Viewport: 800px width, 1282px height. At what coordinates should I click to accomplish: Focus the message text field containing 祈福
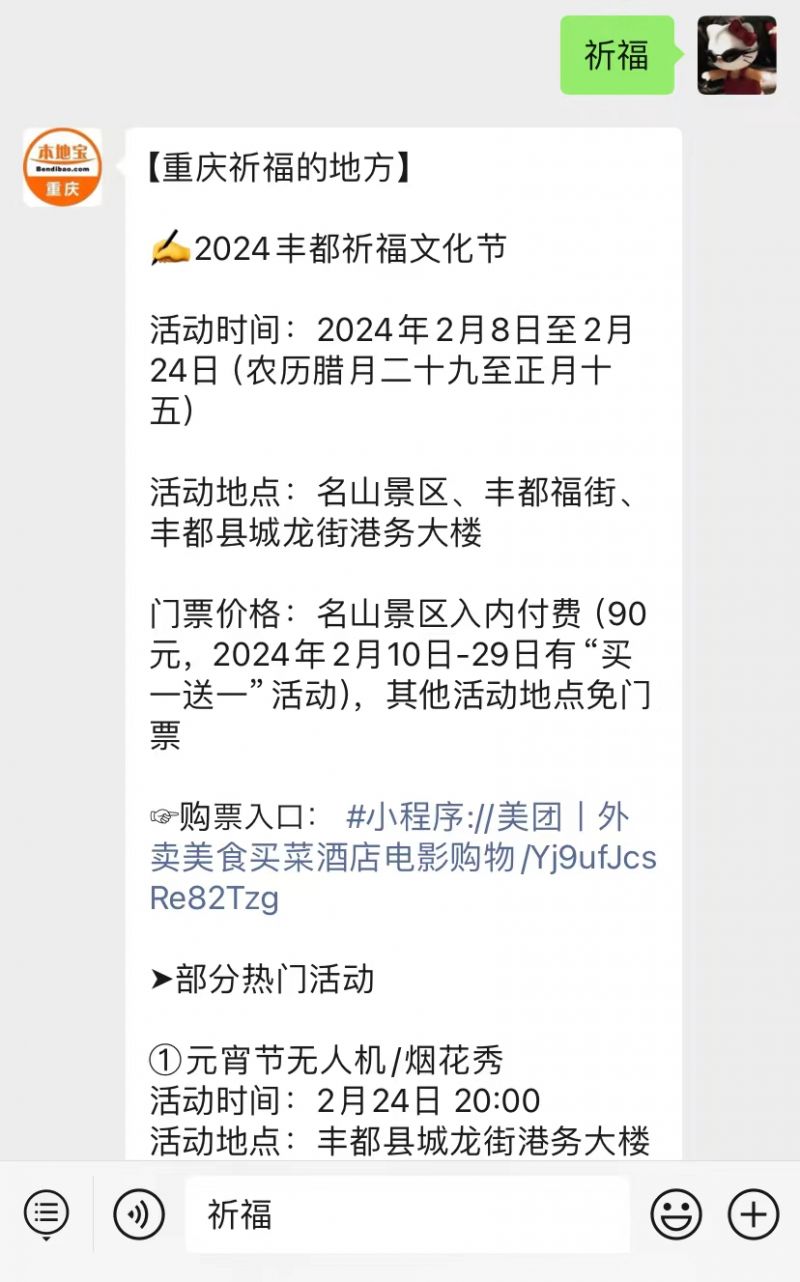click(407, 1215)
